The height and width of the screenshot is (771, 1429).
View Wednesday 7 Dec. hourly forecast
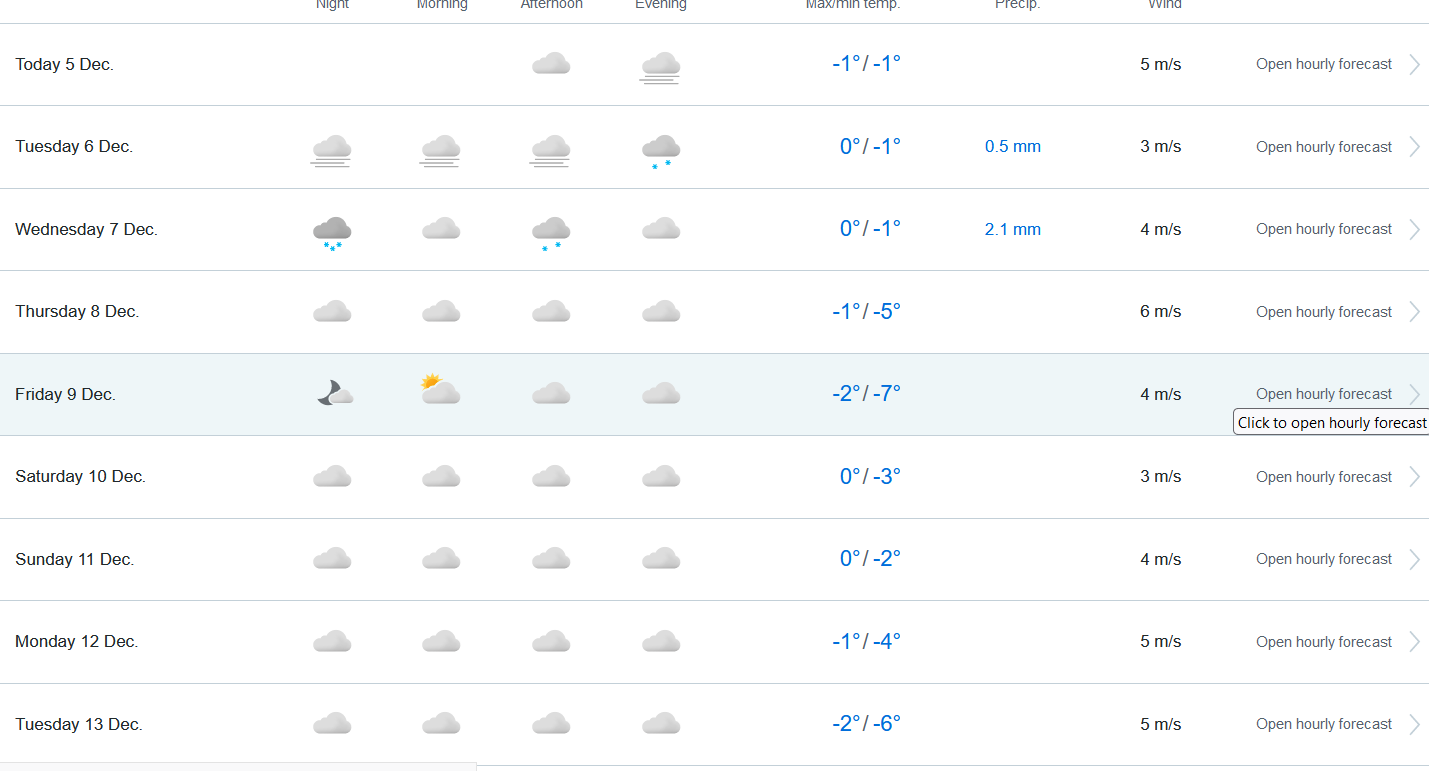coord(1323,229)
